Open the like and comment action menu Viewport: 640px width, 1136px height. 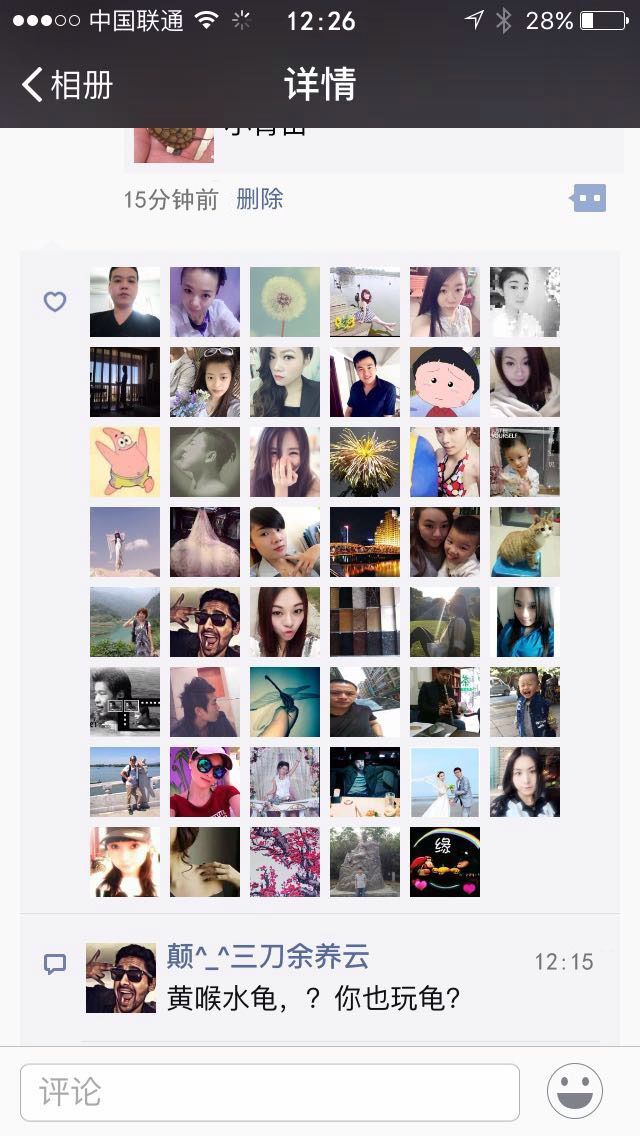[x=588, y=199]
